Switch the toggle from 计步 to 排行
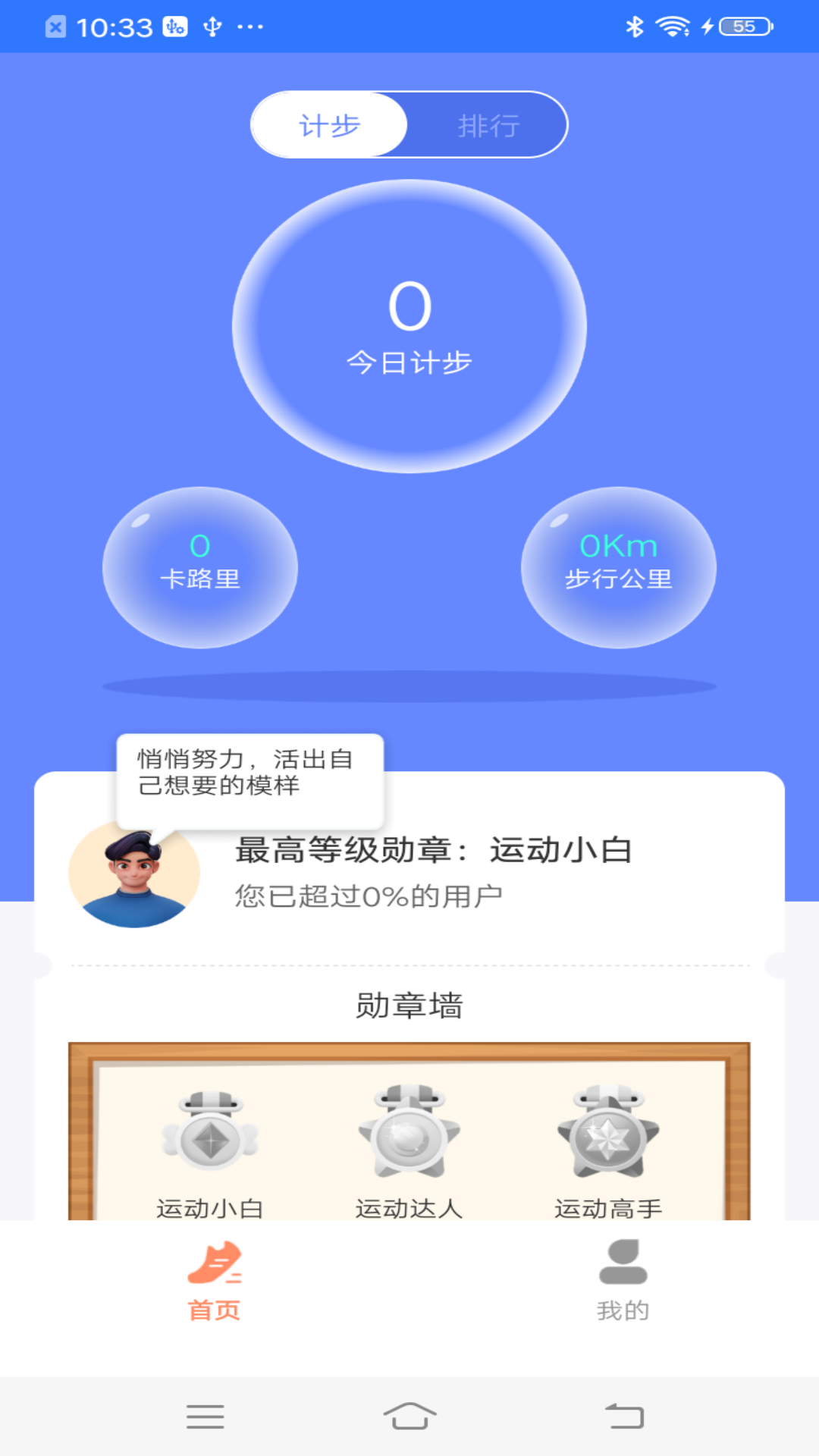 [x=488, y=124]
